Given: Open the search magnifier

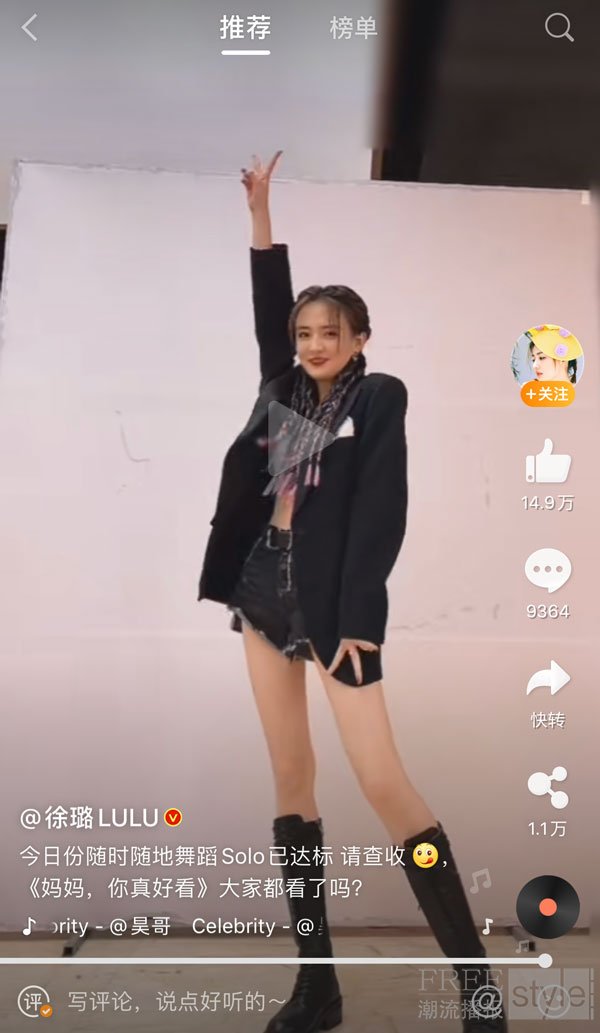Looking at the screenshot, I should (559, 28).
